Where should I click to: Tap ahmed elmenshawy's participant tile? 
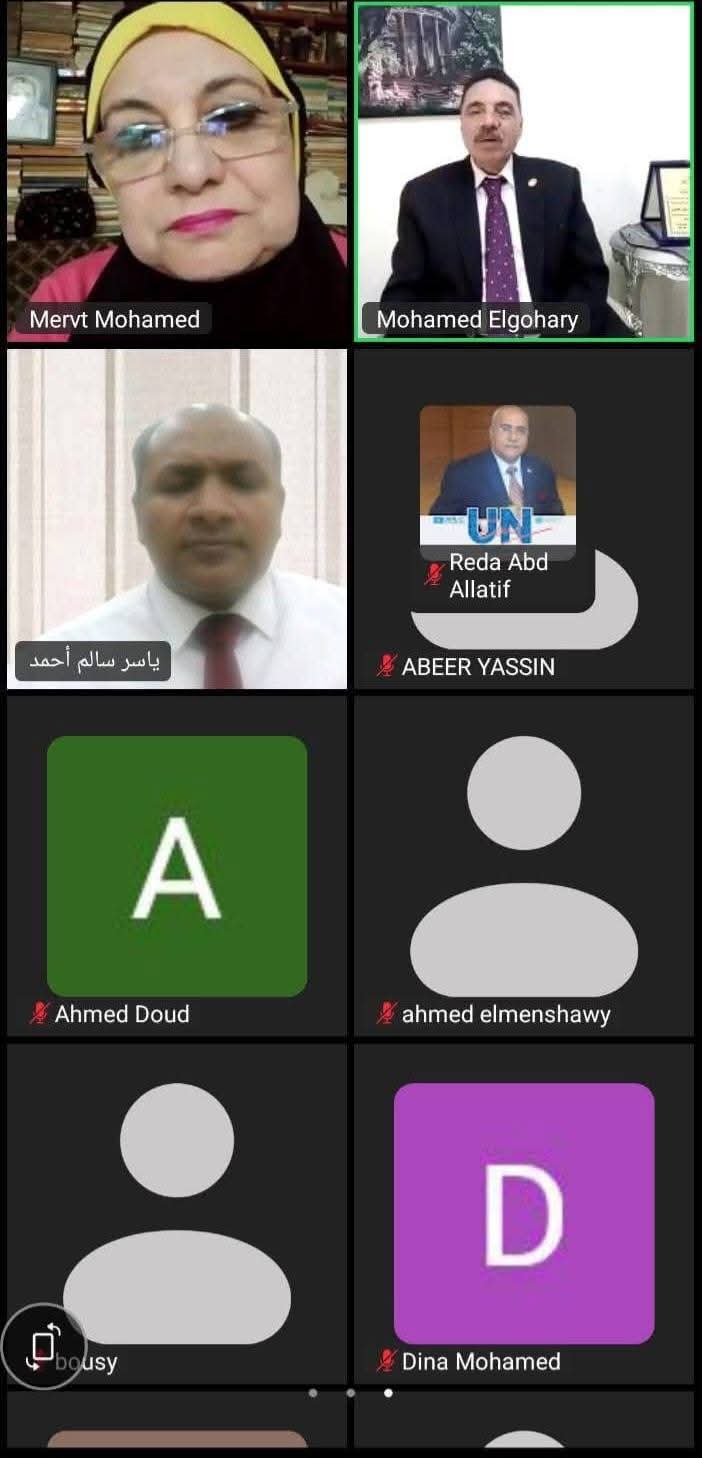(x=524, y=866)
